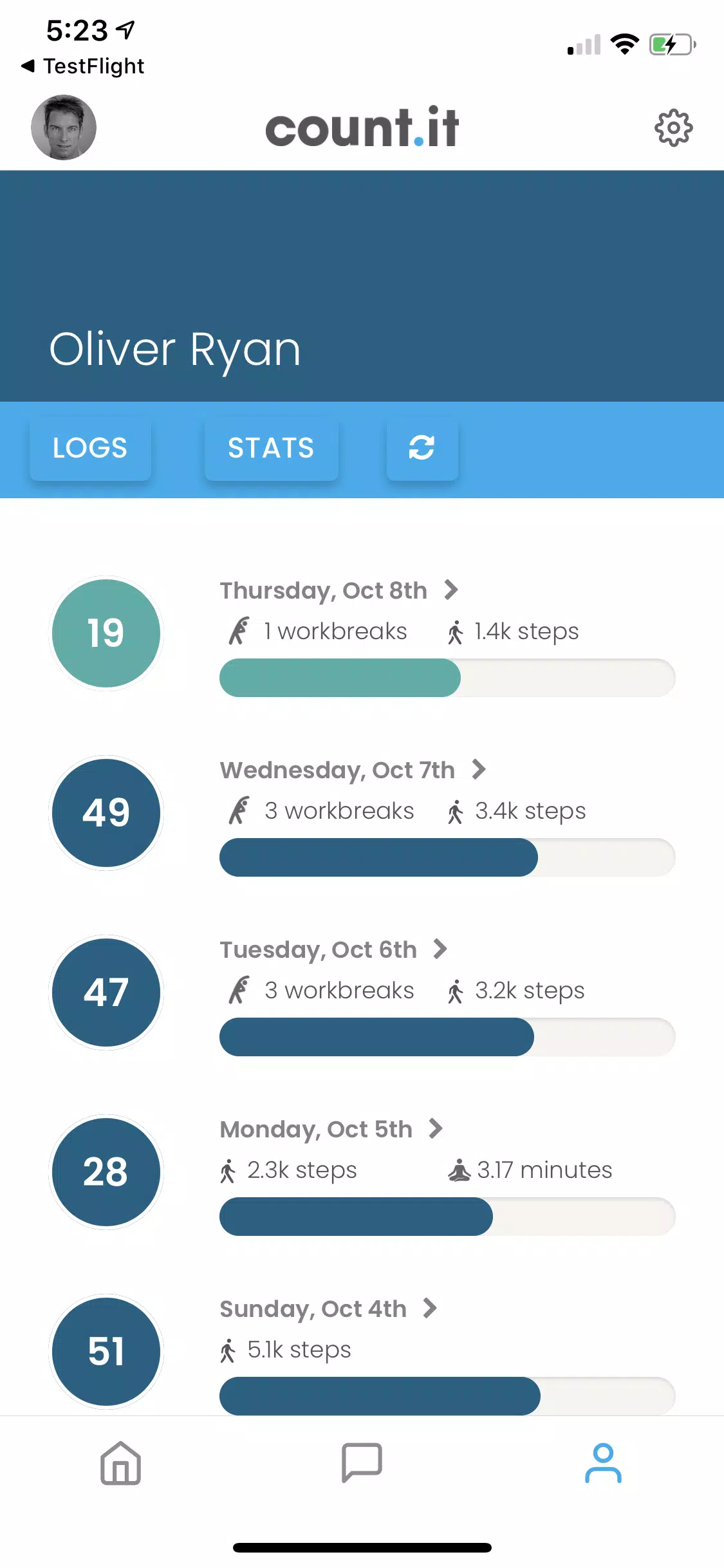The image size is (724, 1568).
Task: View Tuesday, Oct 6th log
Action: (x=334, y=949)
